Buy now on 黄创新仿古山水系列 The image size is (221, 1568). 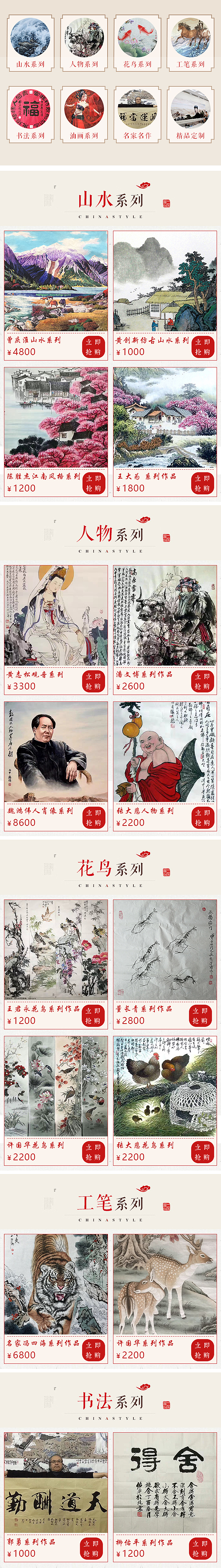point(203,346)
